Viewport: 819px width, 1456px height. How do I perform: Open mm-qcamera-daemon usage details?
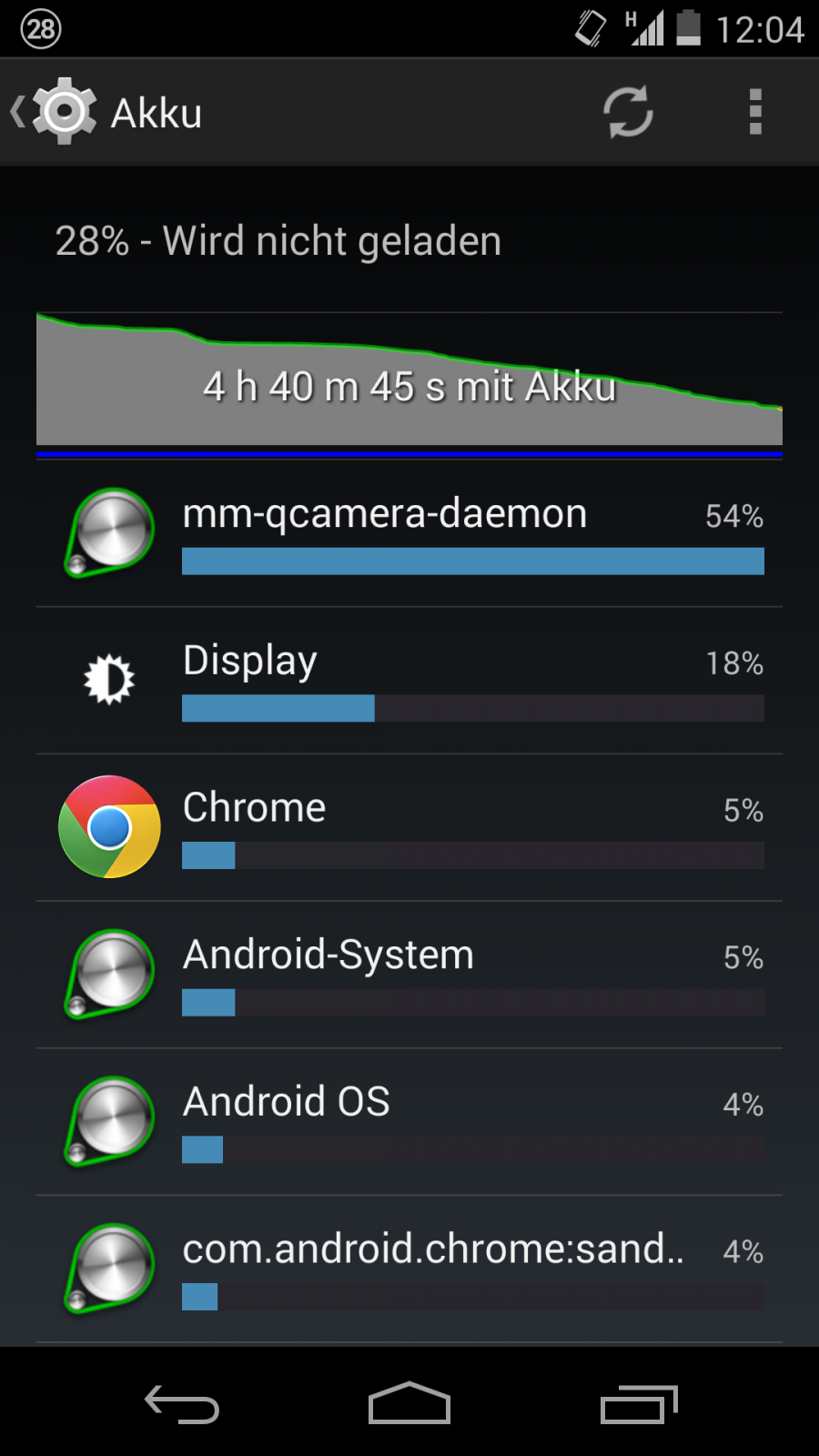click(409, 533)
